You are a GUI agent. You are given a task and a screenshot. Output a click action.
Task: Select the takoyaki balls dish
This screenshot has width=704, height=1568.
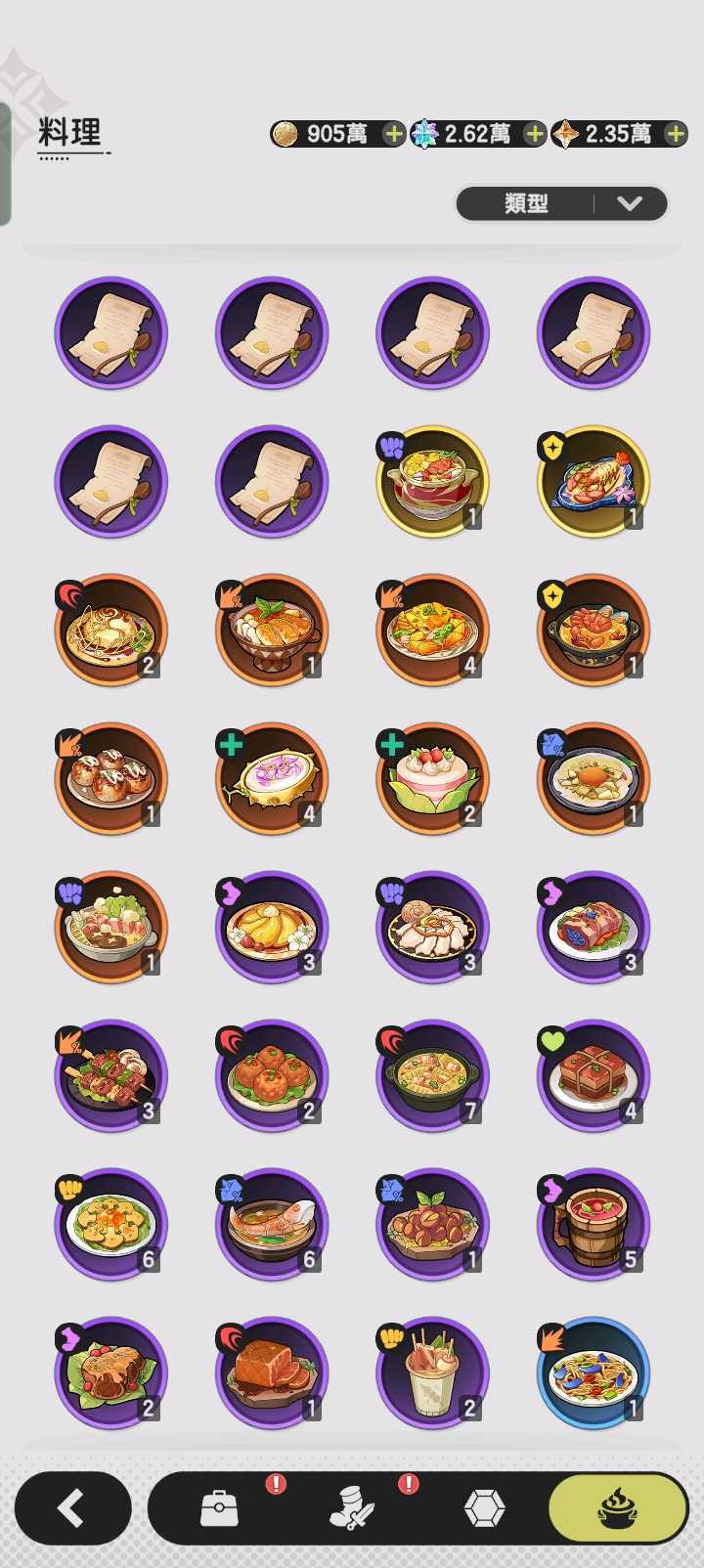click(x=110, y=779)
